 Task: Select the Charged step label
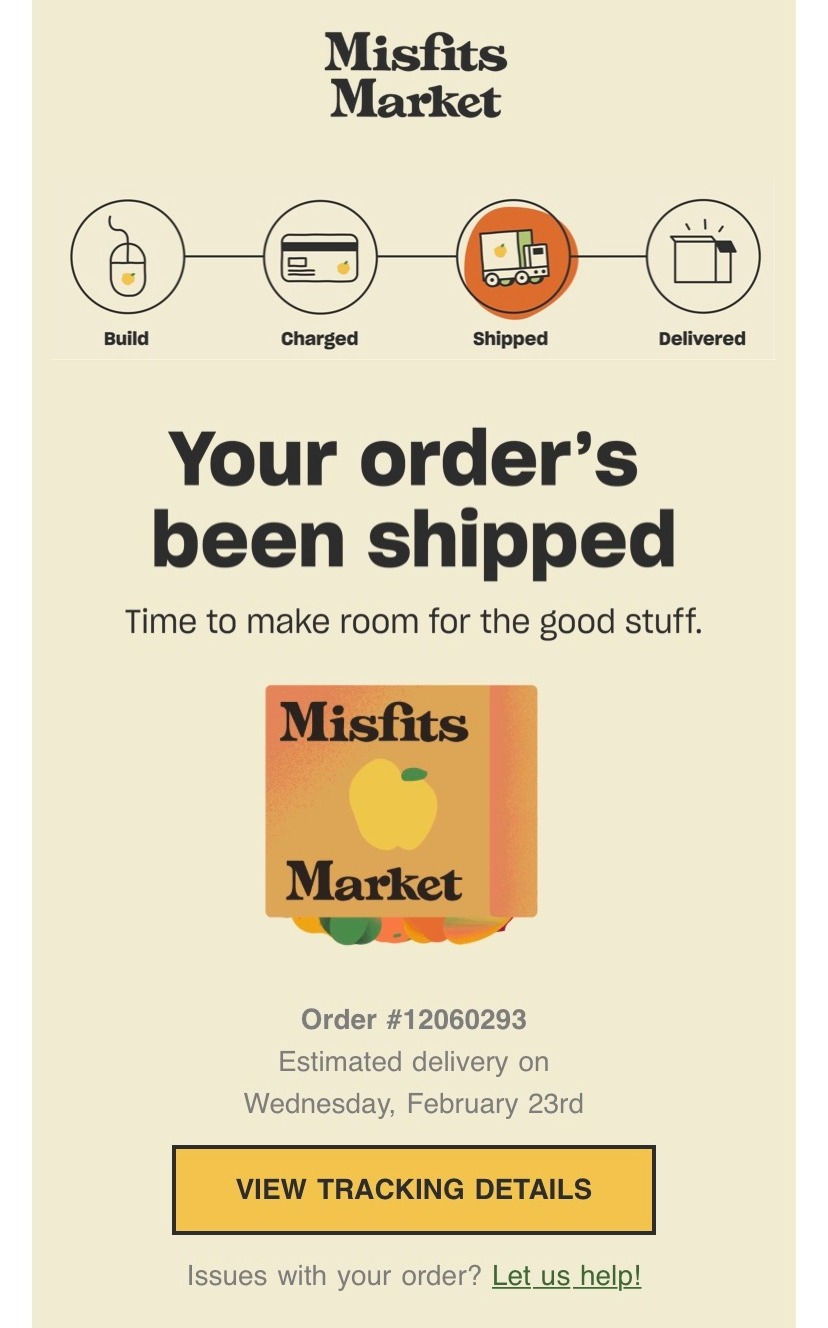(x=318, y=338)
